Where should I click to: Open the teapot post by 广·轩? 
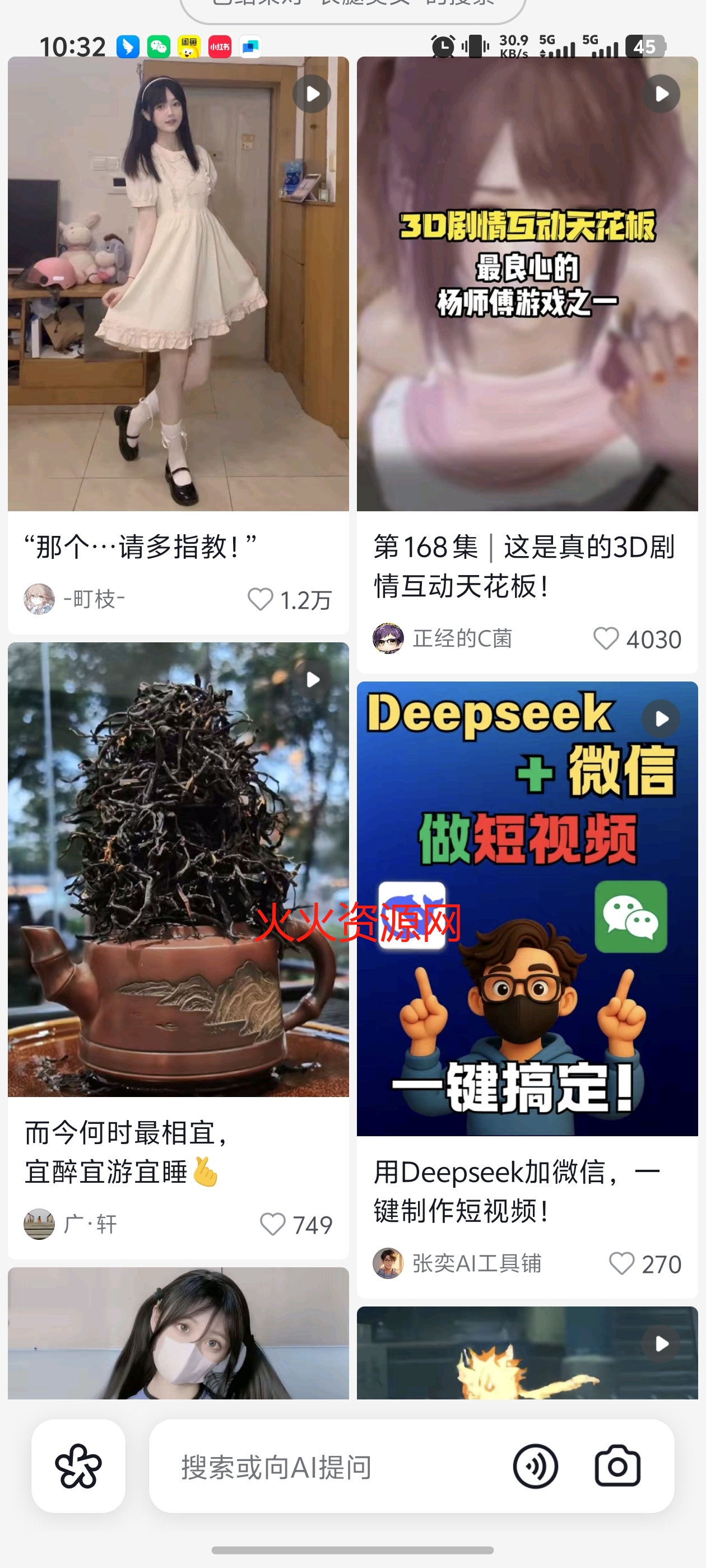(x=178, y=869)
